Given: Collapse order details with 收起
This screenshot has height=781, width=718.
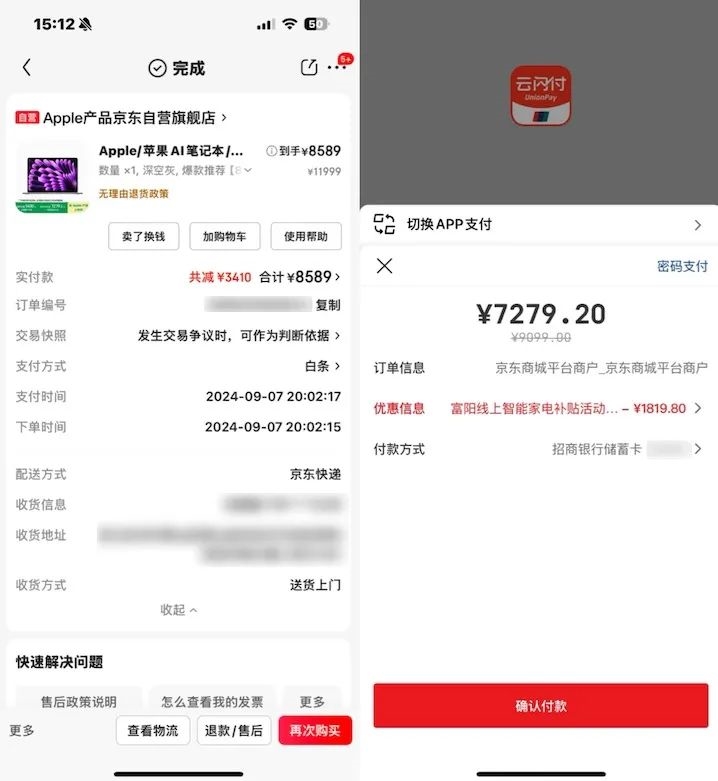Looking at the screenshot, I should tap(179, 609).
